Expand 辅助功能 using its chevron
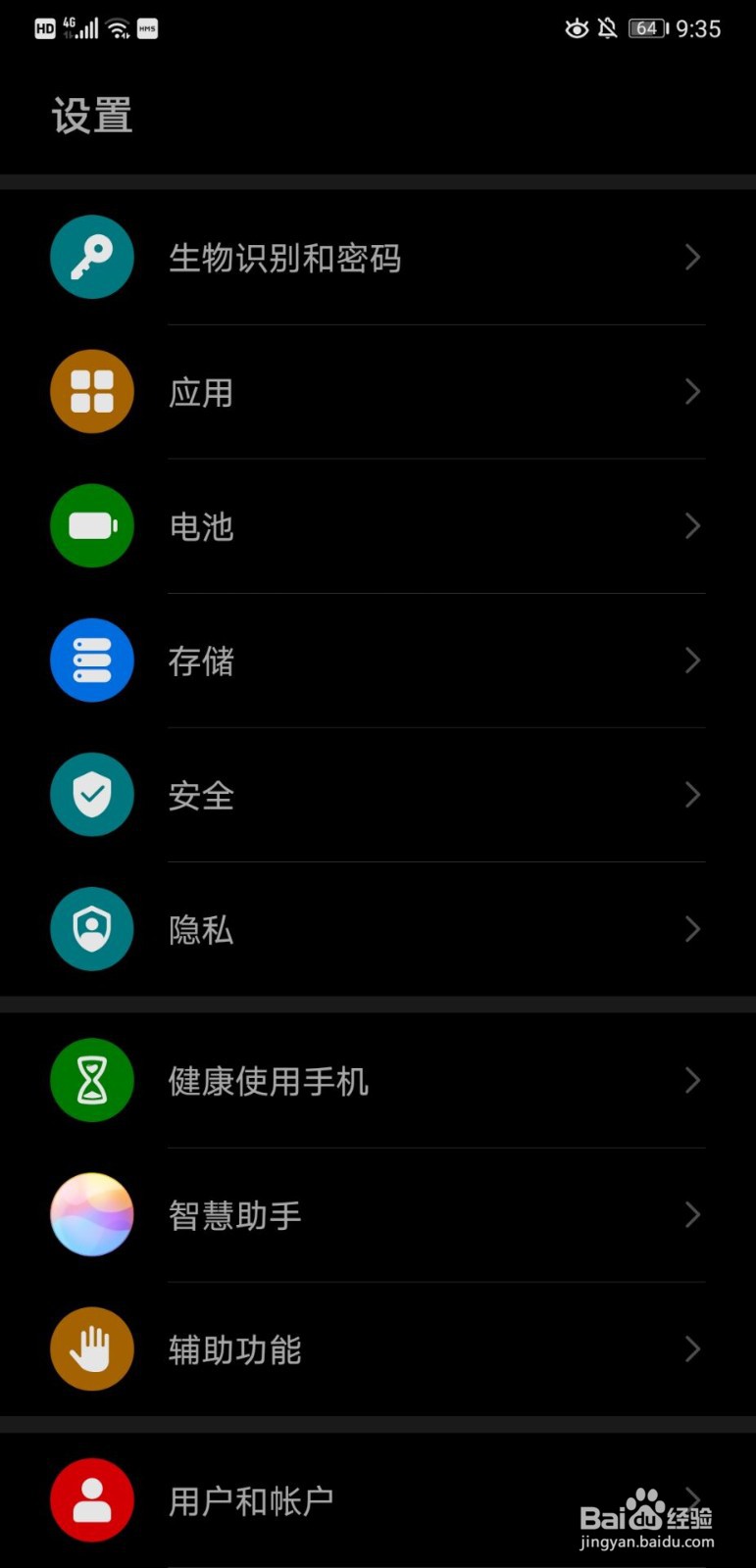 693,1349
